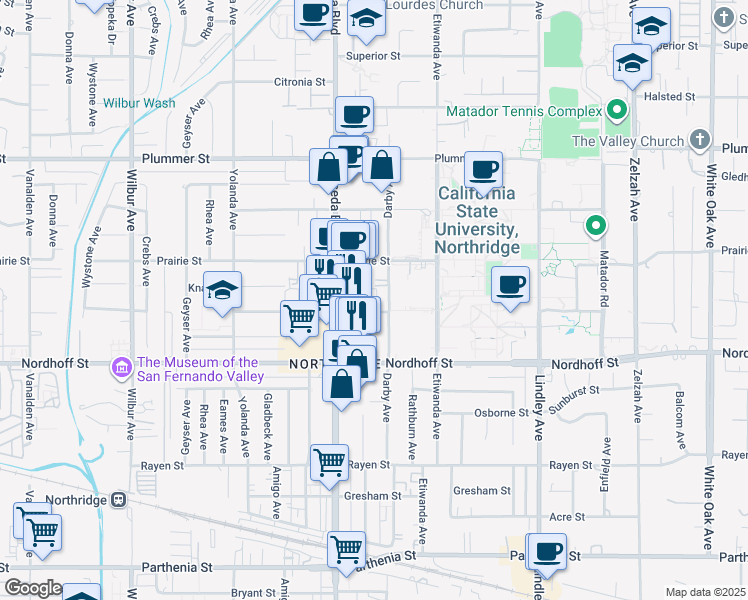Open the Matador Tennis Complex pin
This screenshot has width=748, height=600.
tap(617, 110)
